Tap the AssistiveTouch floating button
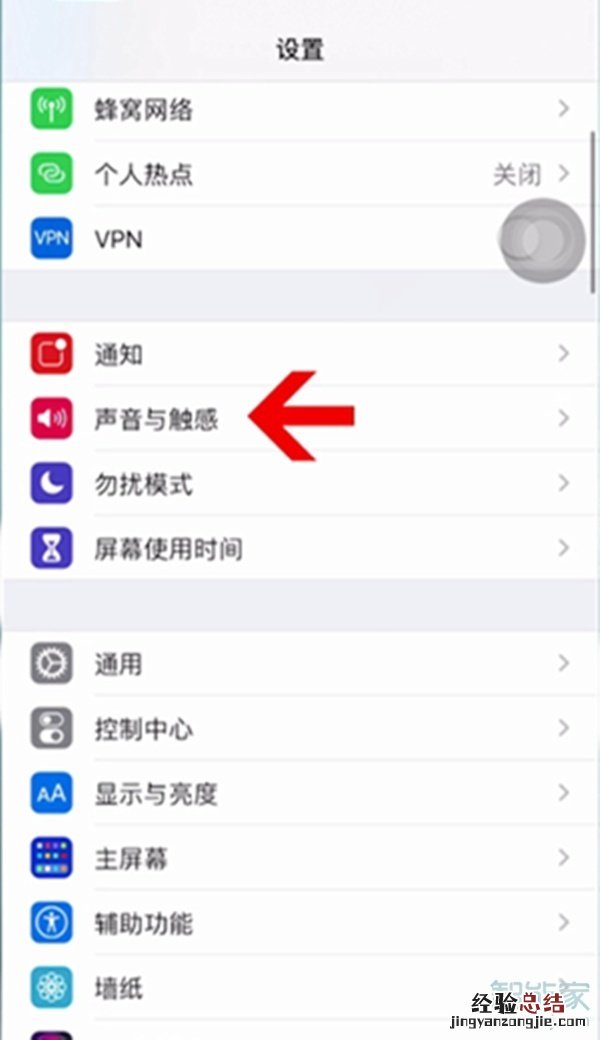This screenshot has width=600, height=1040. point(542,240)
